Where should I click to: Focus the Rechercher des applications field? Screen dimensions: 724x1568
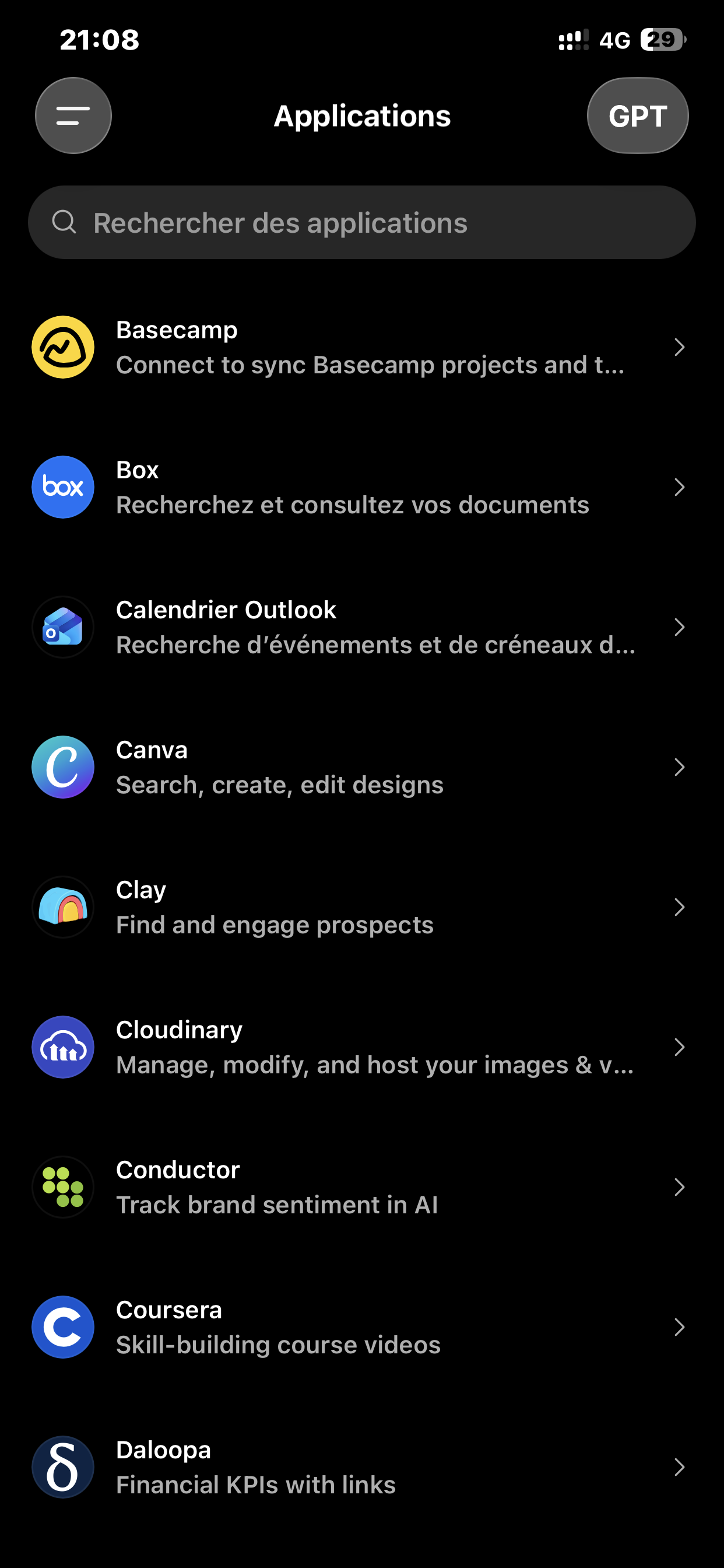coord(361,223)
